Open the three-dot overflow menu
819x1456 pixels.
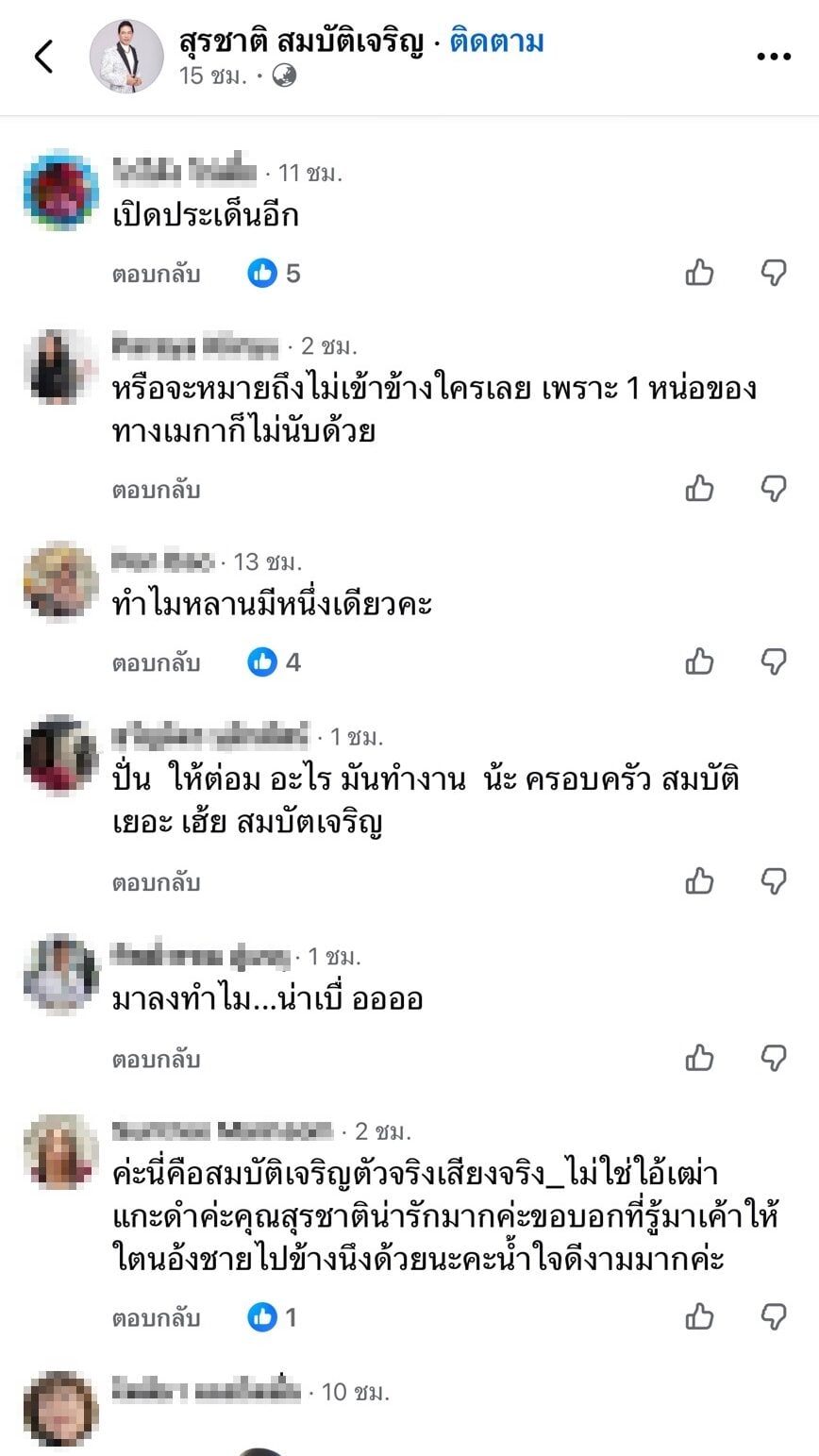pyautogui.click(x=774, y=57)
